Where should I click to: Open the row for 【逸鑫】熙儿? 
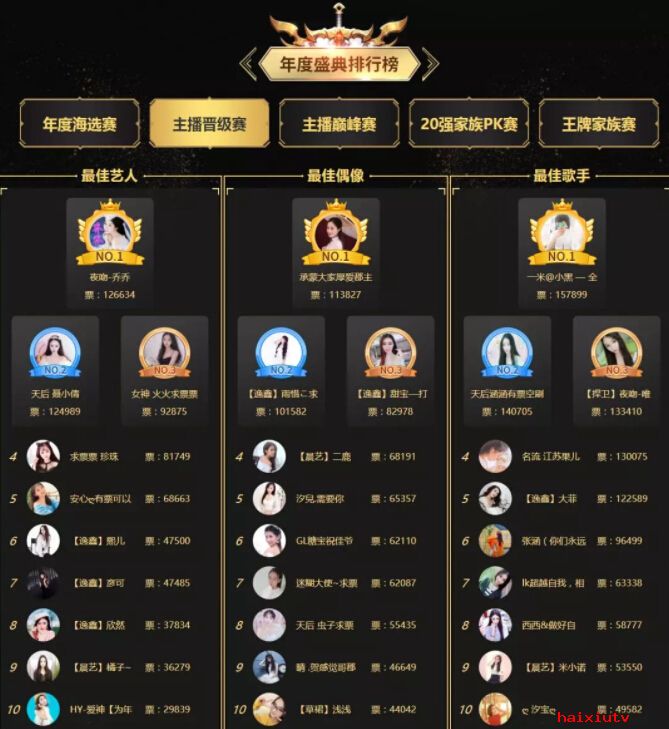(x=108, y=540)
